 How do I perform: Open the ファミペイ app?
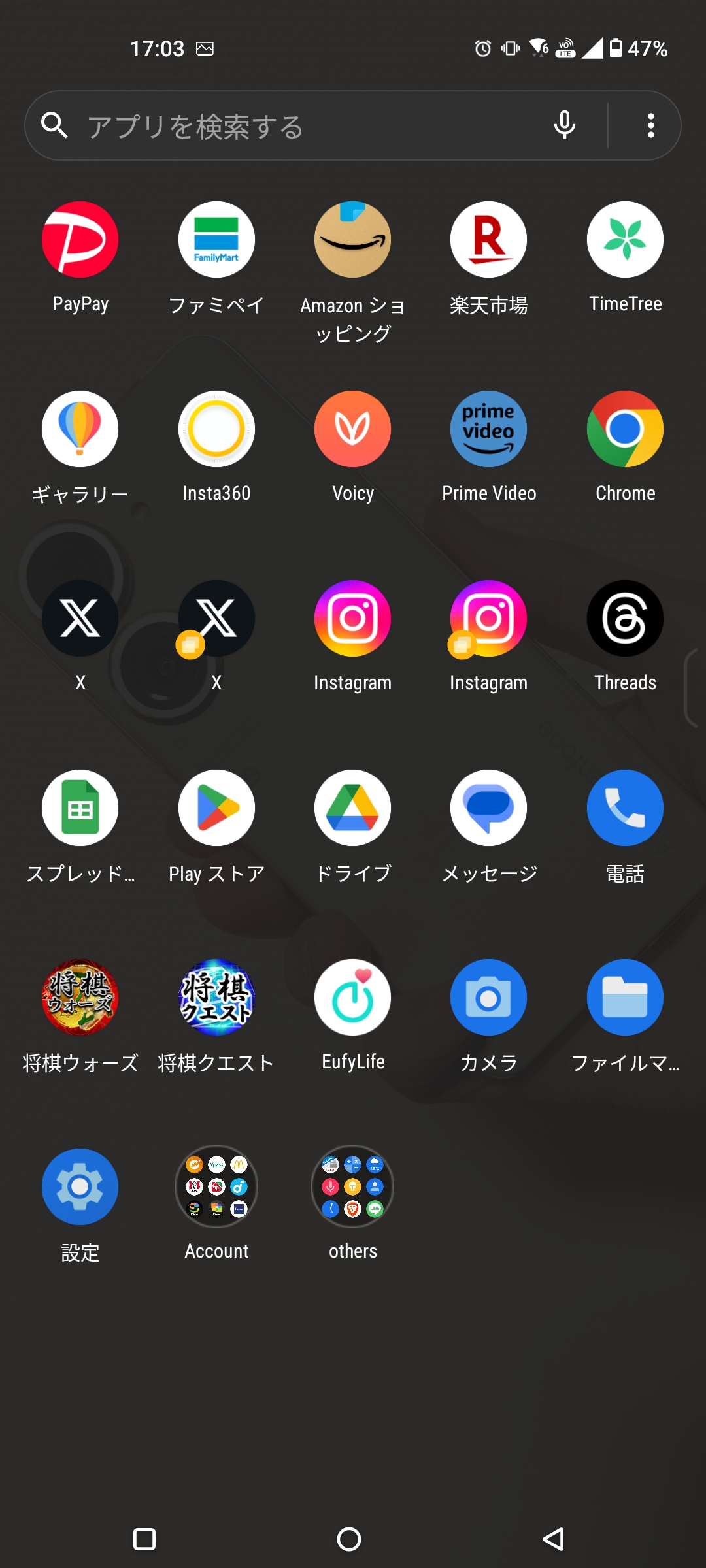[x=216, y=240]
